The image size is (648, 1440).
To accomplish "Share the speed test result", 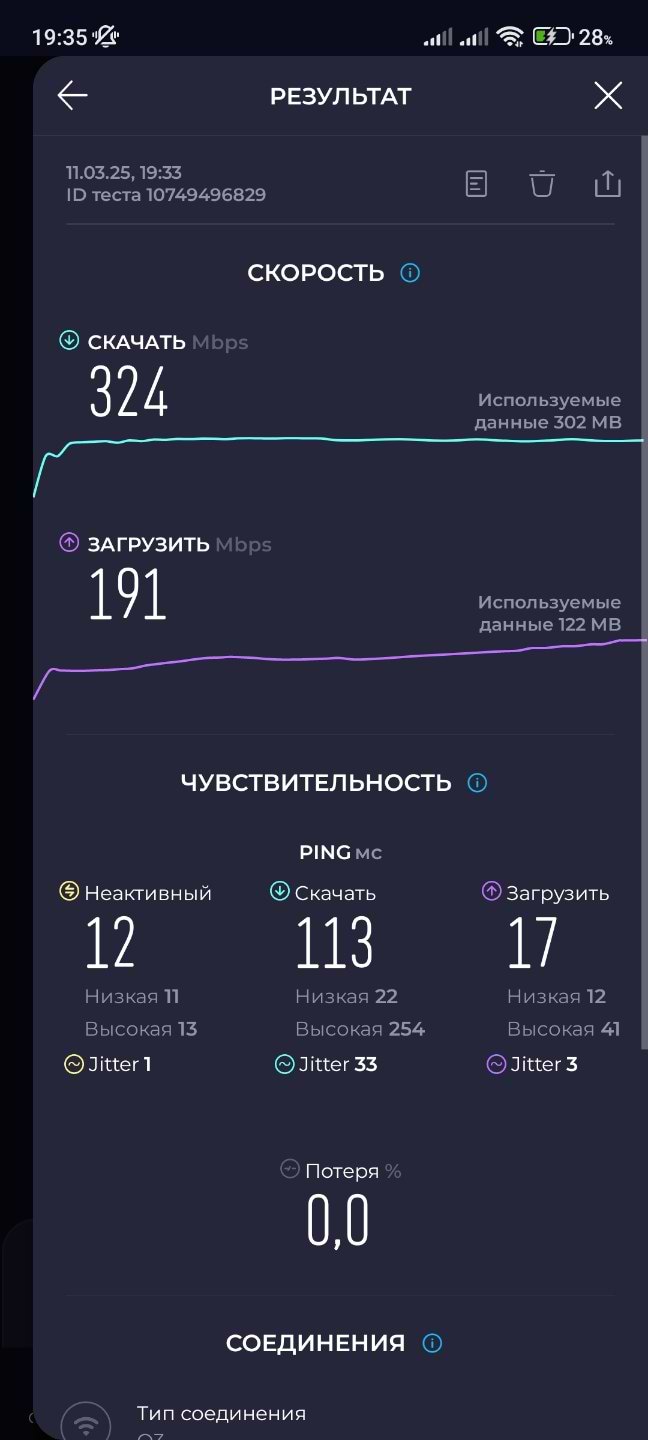I will tap(608, 184).
